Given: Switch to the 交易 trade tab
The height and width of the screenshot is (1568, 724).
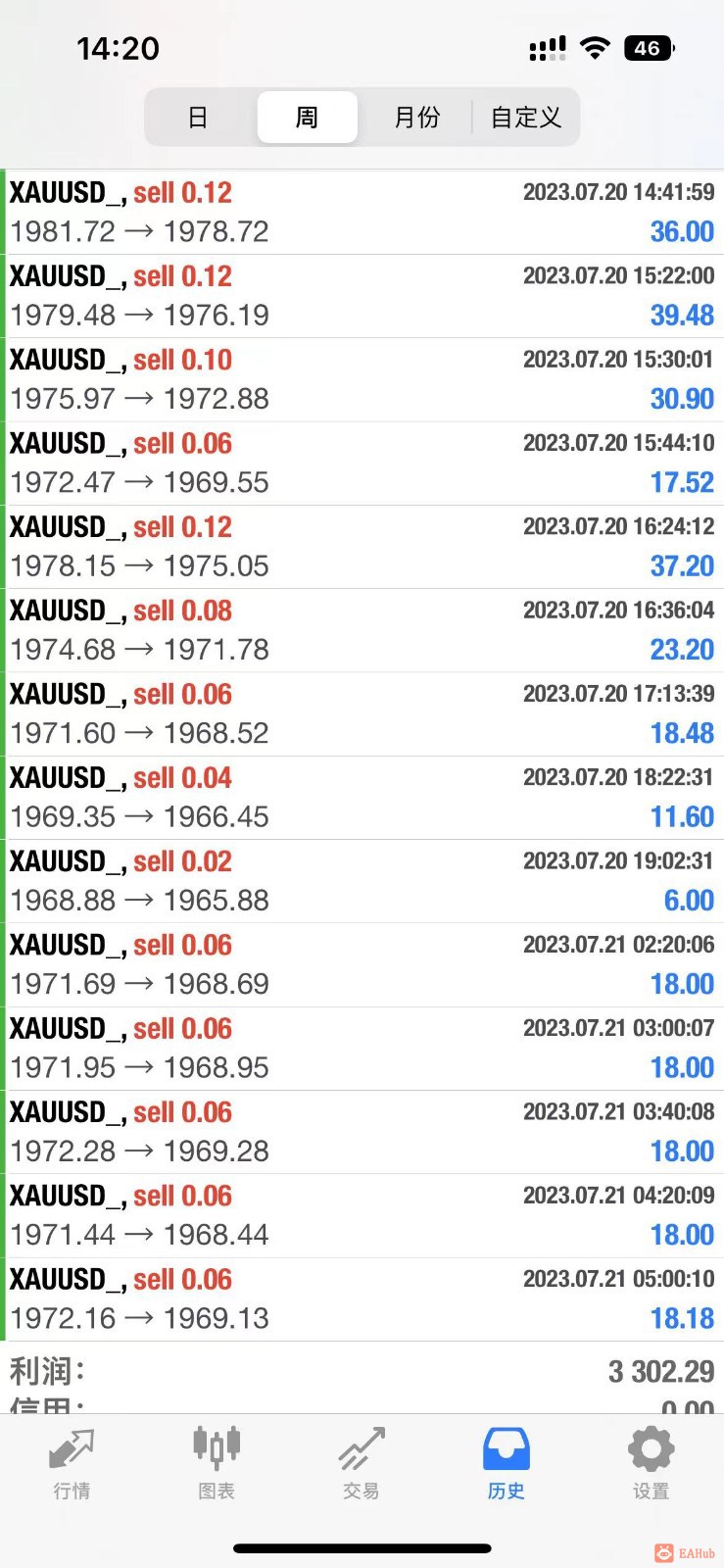Looking at the screenshot, I should click(362, 1464).
